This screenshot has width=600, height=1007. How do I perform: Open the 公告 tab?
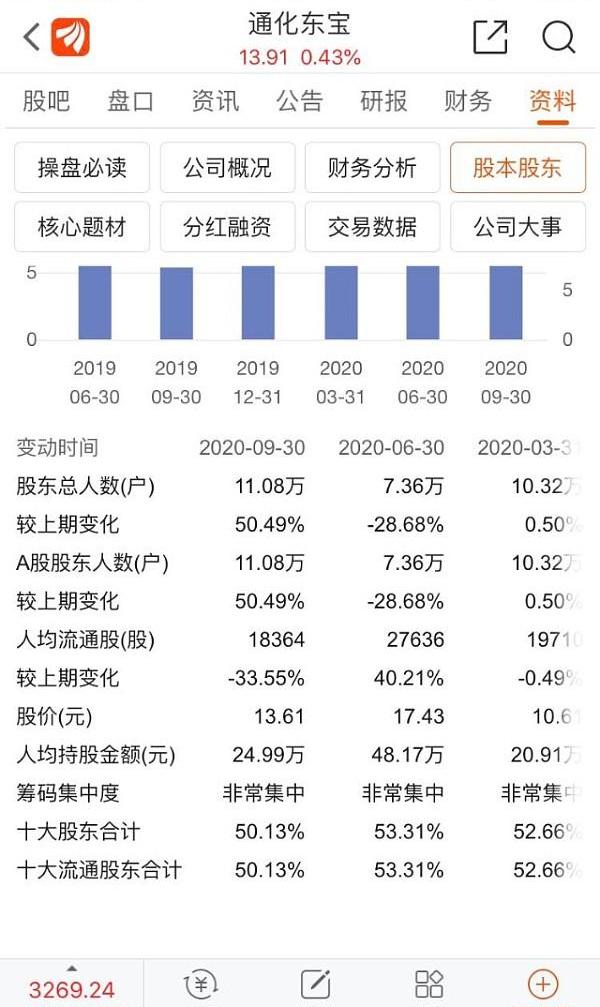pyautogui.click(x=299, y=101)
